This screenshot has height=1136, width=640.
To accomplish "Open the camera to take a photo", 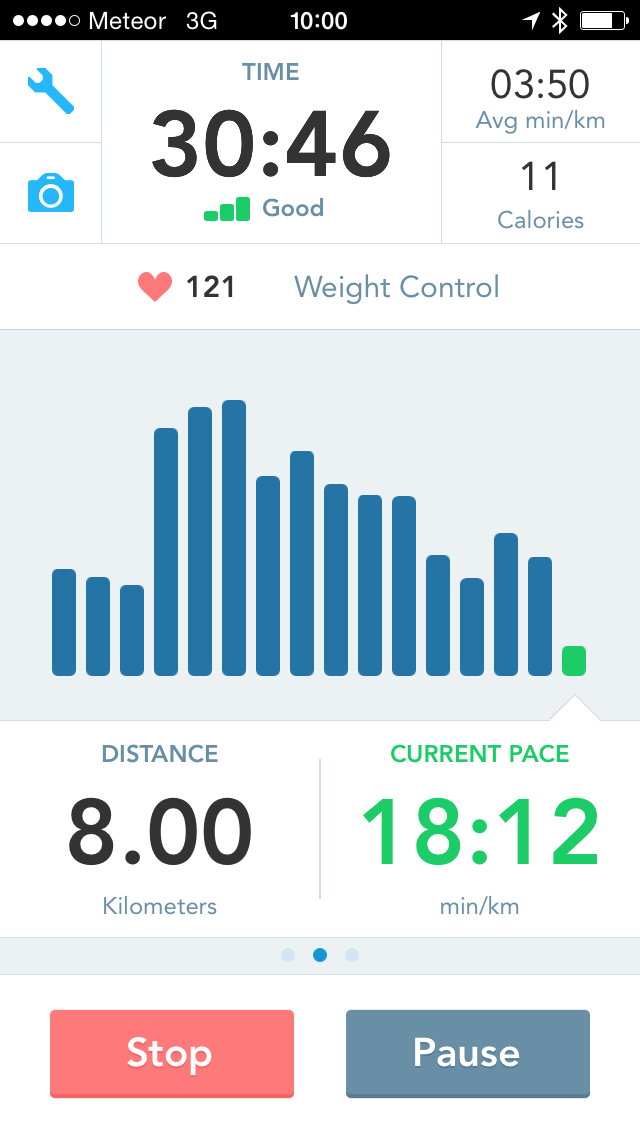I will pyautogui.click(x=50, y=192).
